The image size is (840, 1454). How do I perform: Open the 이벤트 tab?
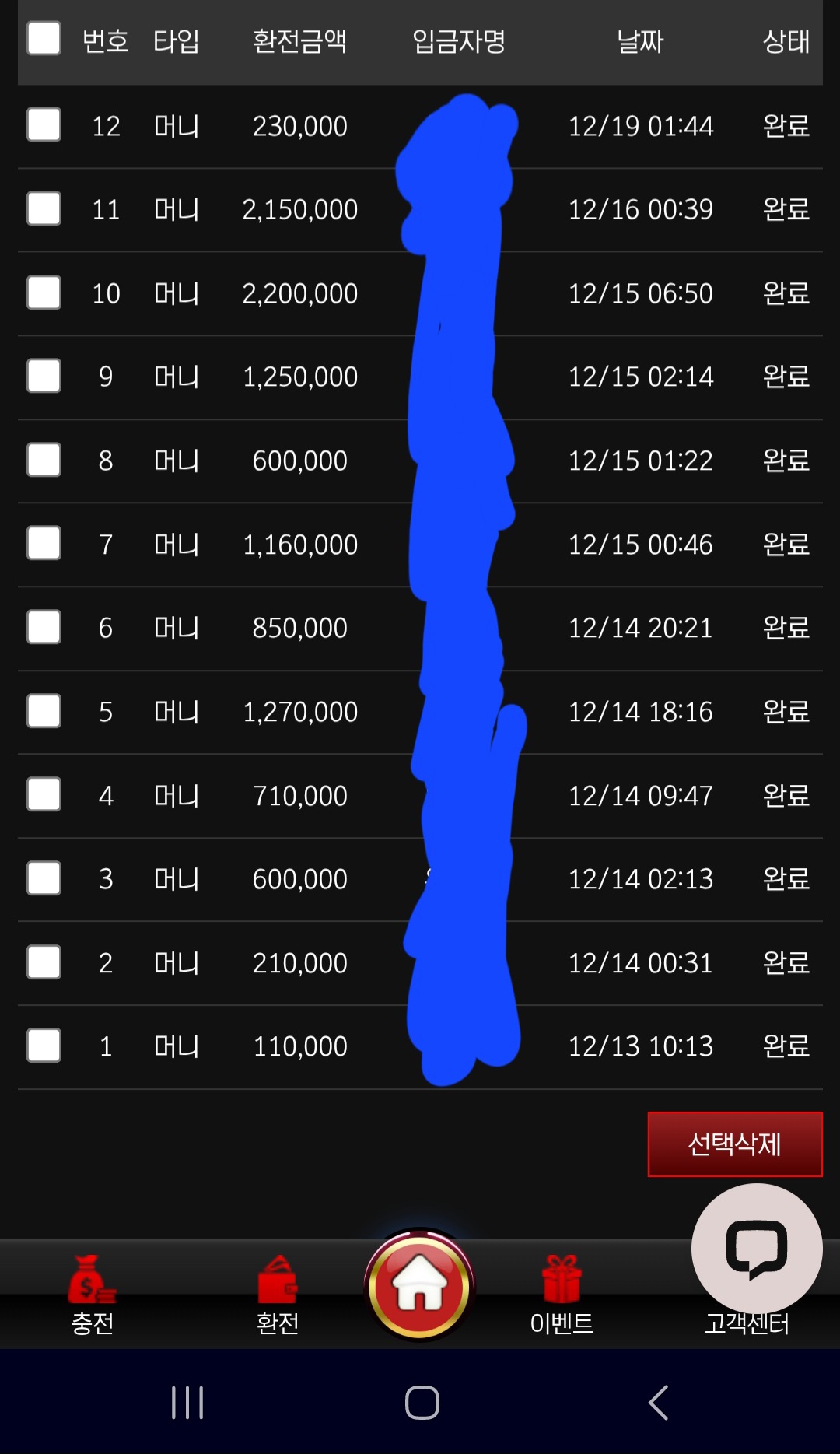tap(562, 1295)
